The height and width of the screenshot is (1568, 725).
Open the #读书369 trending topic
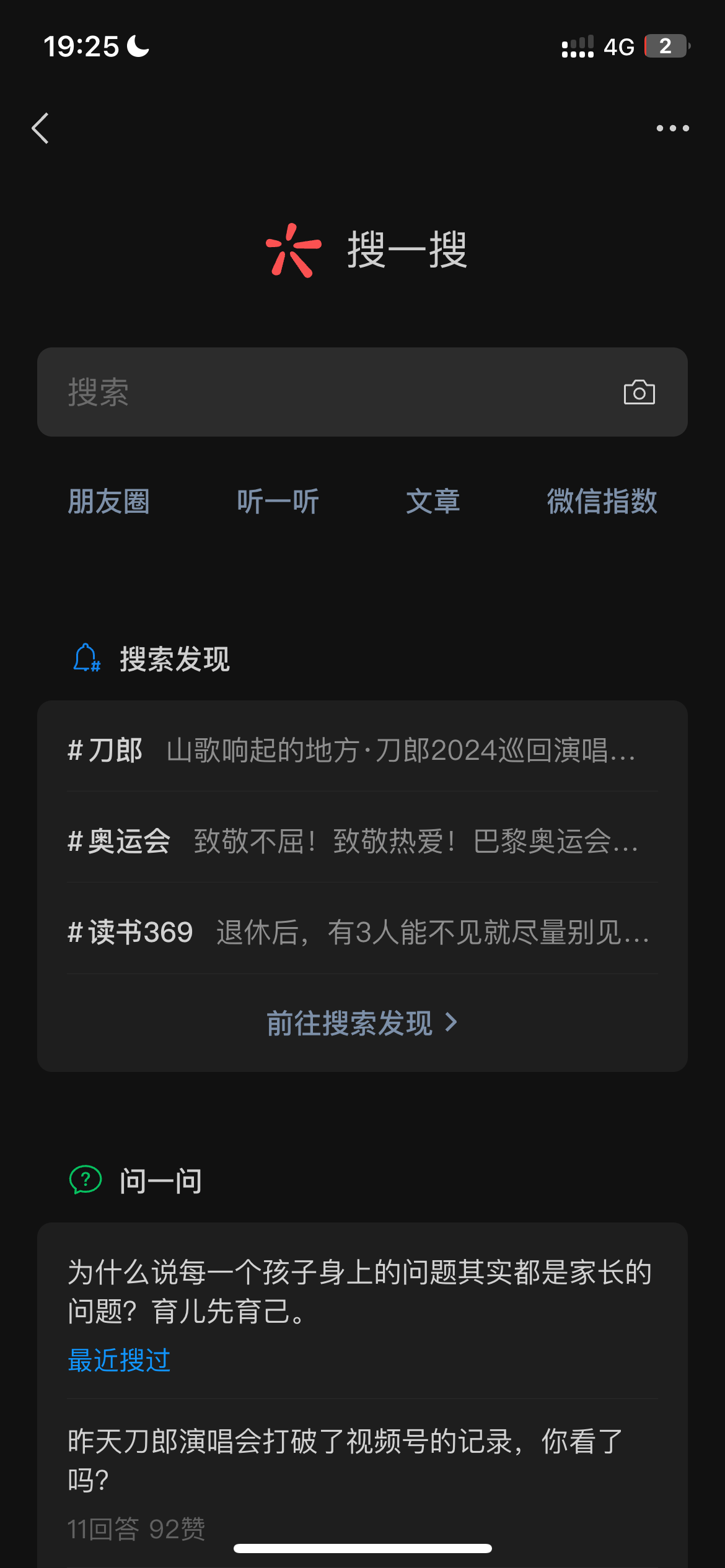click(362, 933)
